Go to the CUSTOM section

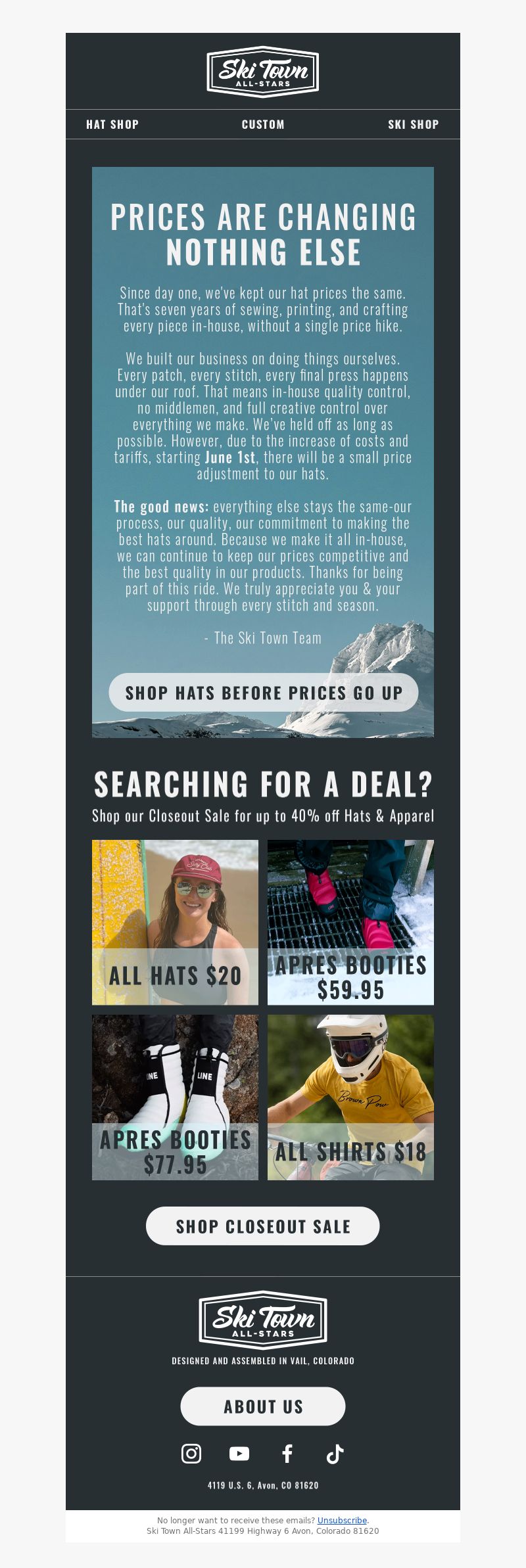tap(263, 124)
